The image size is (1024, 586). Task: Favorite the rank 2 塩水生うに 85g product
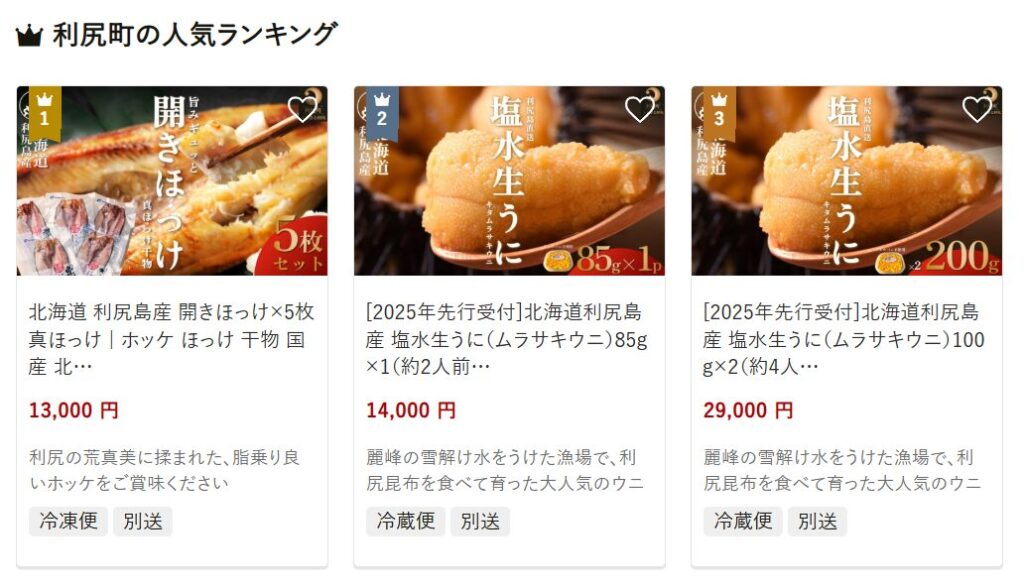click(x=639, y=109)
